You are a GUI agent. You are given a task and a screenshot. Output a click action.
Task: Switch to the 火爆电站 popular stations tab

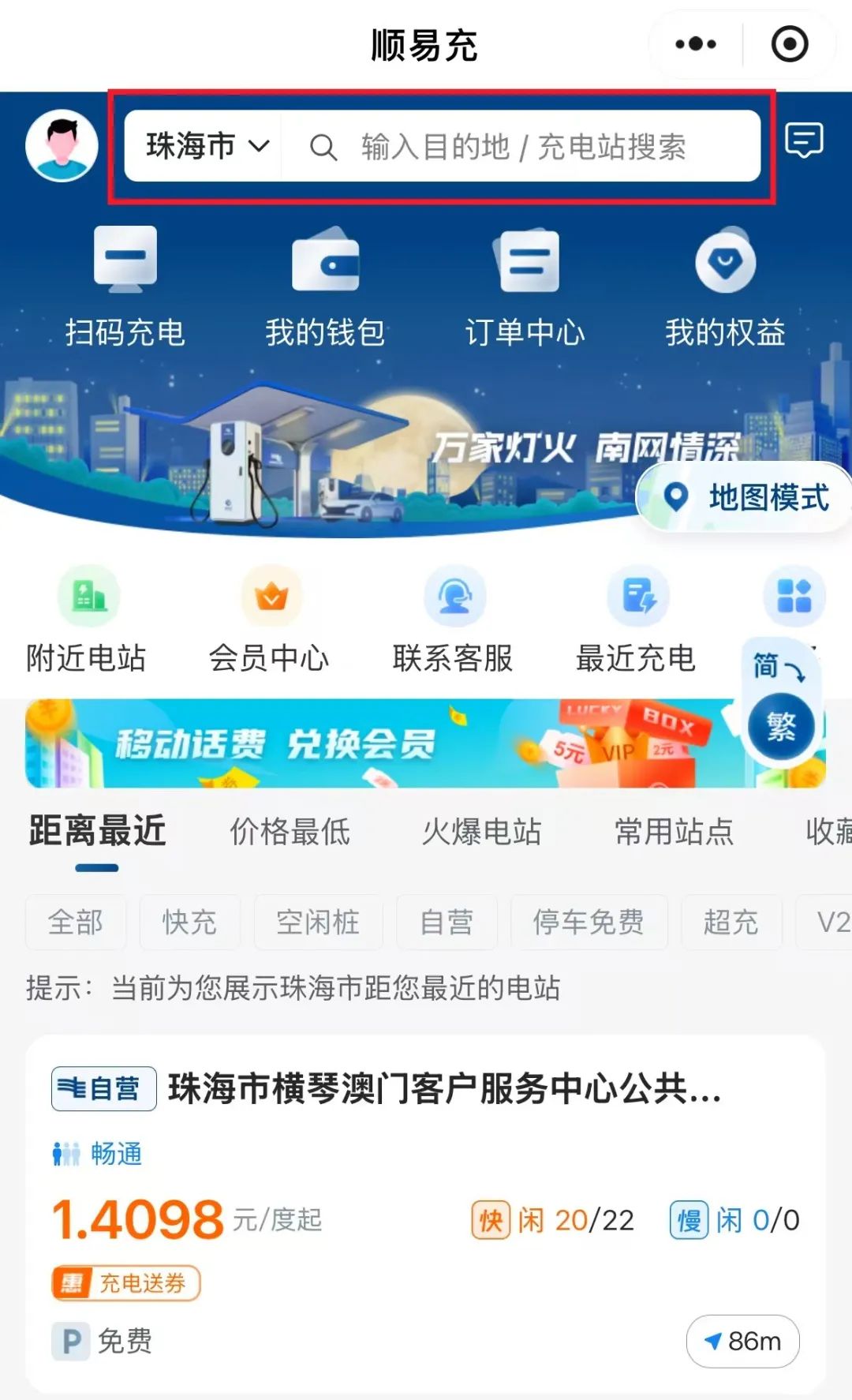(484, 833)
